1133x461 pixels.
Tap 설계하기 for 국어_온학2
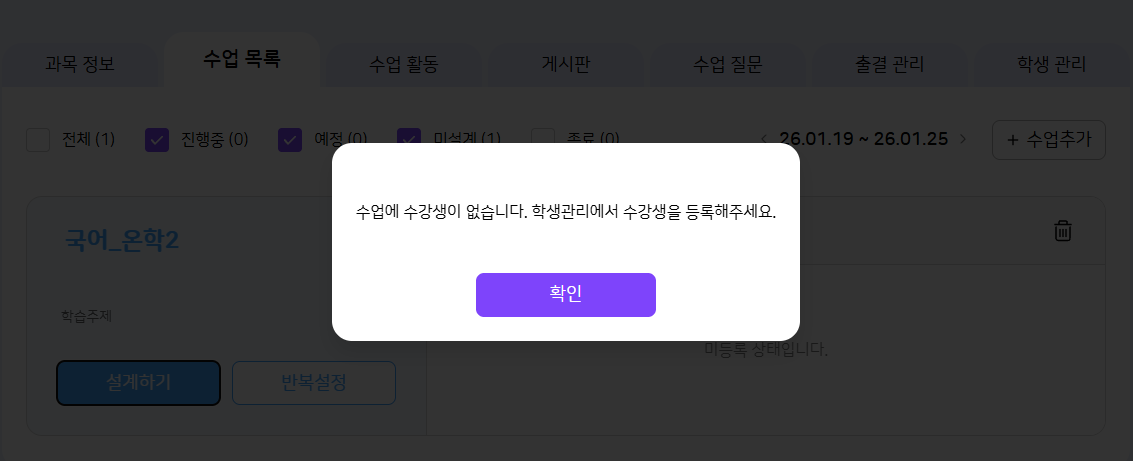coord(138,383)
